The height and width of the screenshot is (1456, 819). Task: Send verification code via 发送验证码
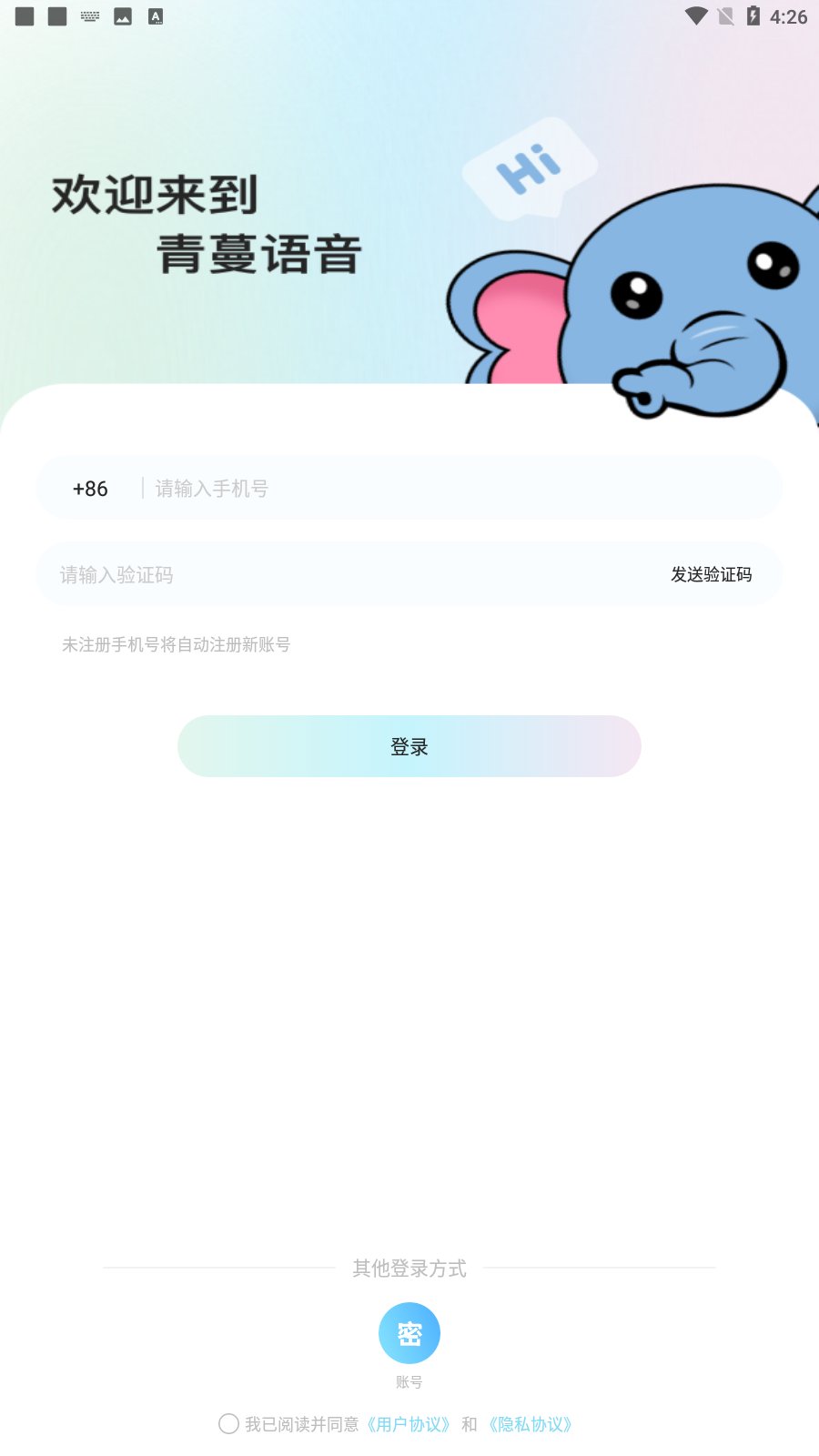point(711,575)
